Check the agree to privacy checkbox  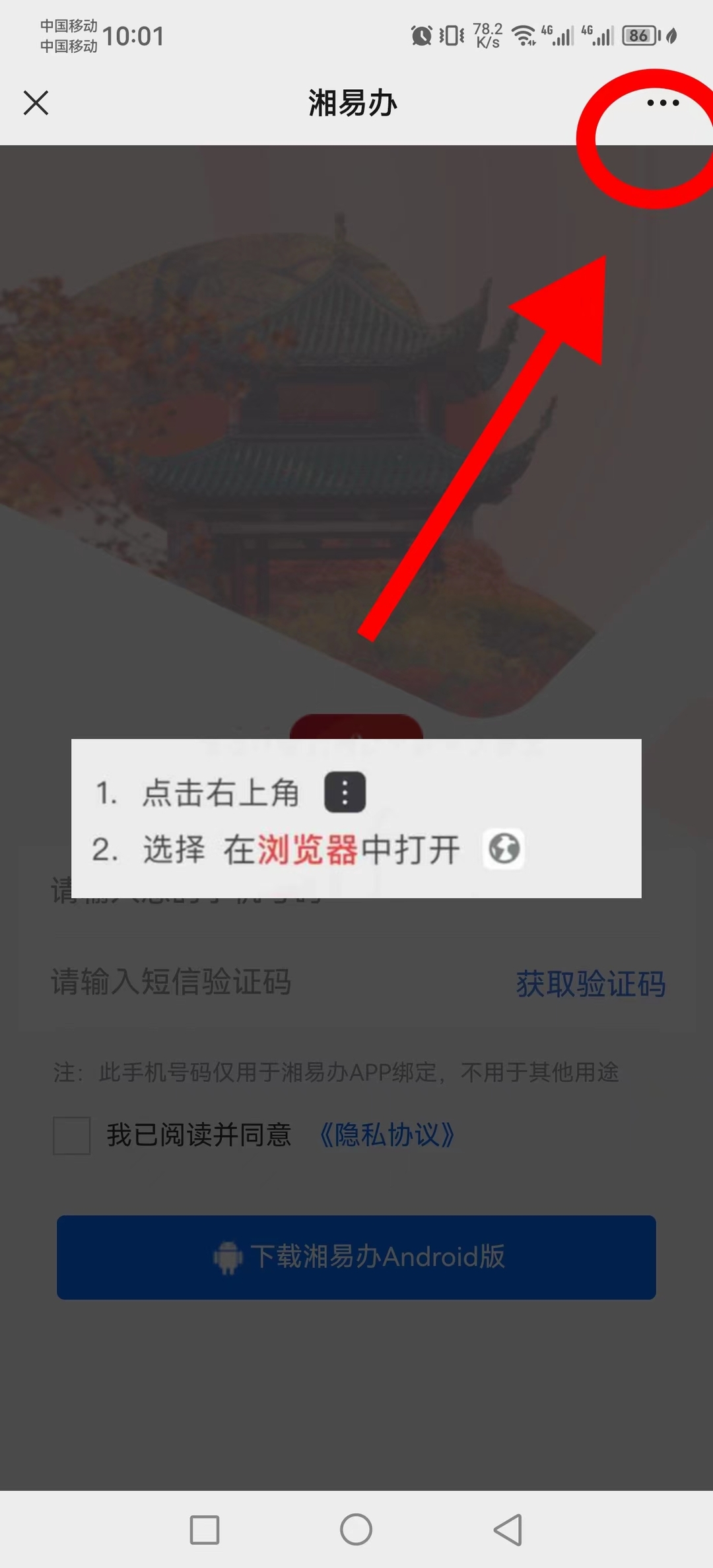tap(72, 1135)
